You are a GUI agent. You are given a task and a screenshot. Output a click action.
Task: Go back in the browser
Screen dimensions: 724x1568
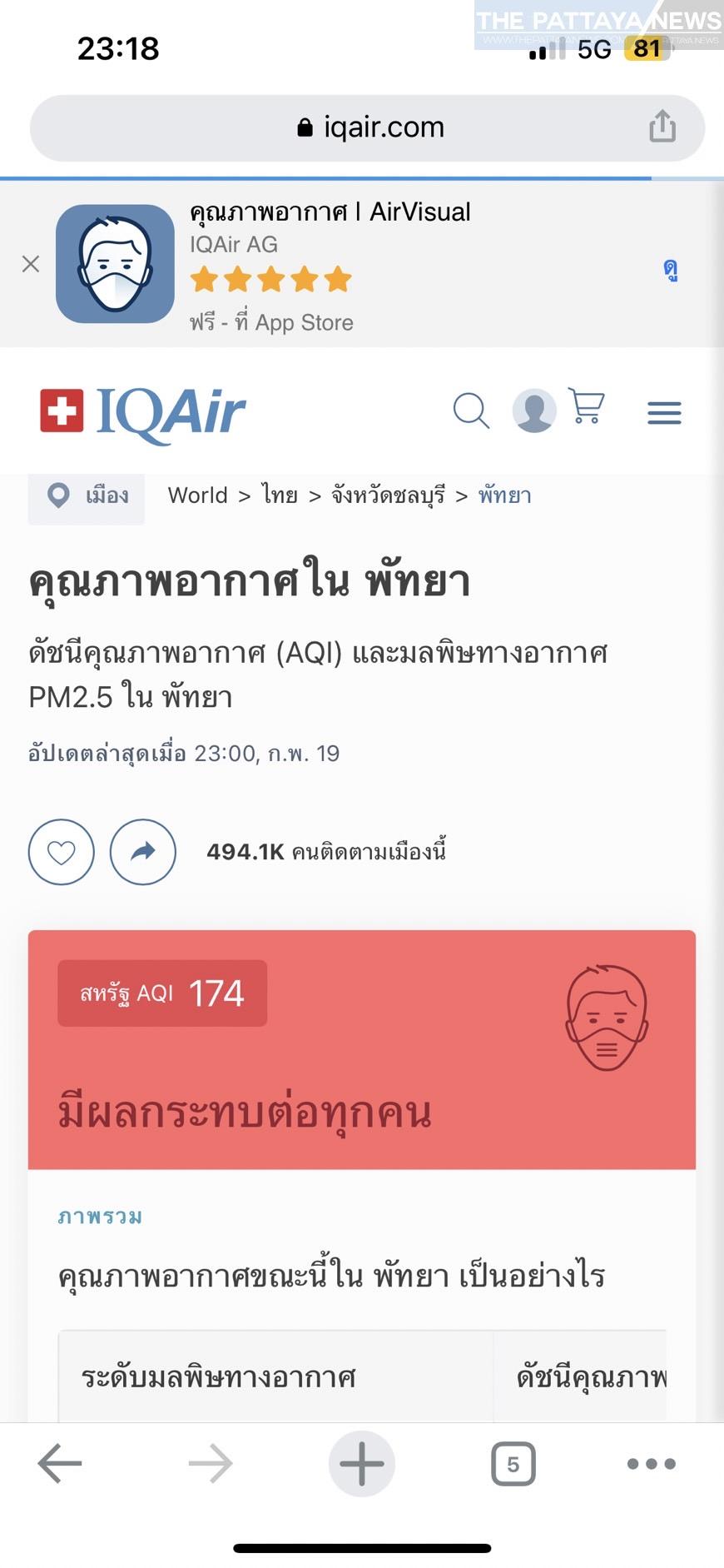(x=60, y=1463)
